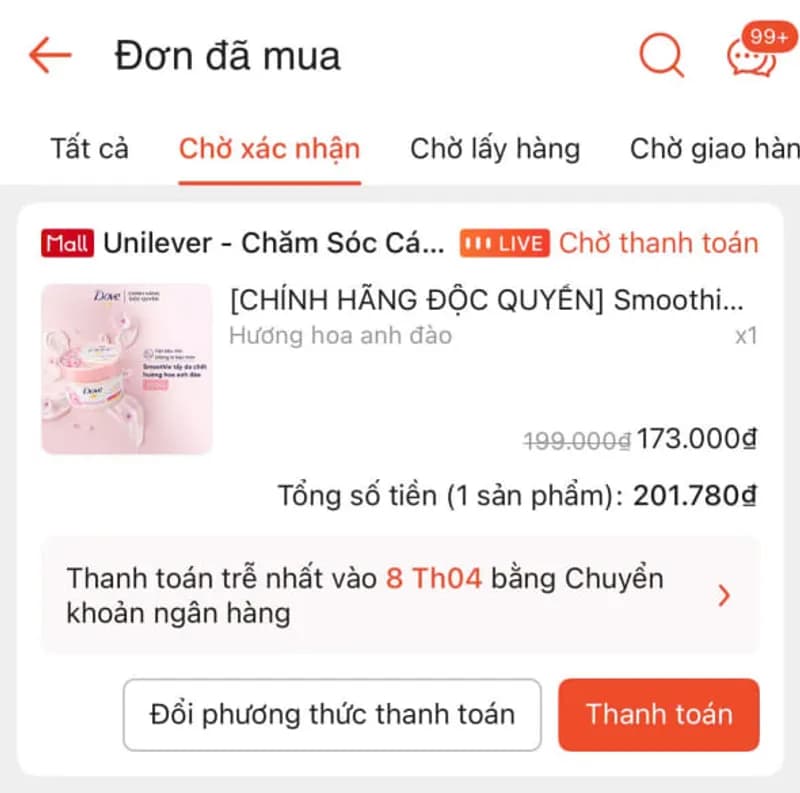Go back from Đơn đã mua

pyautogui.click(x=50, y=55)
